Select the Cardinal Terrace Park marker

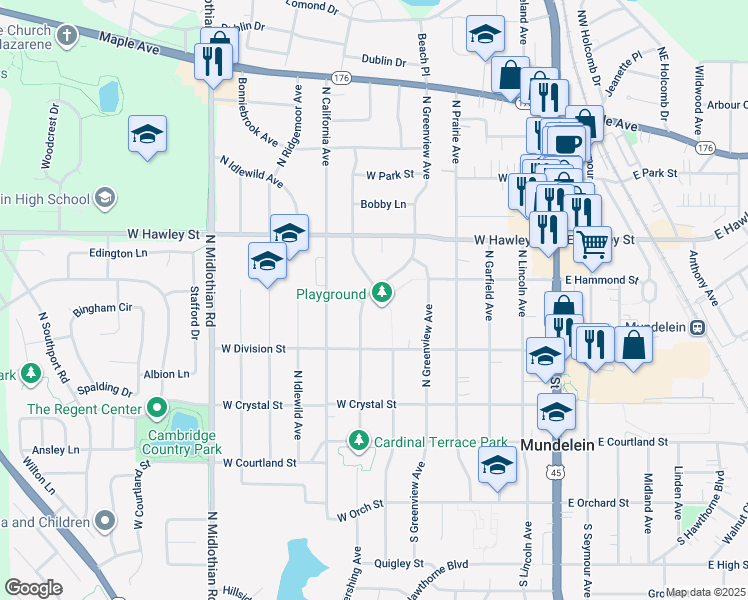(x=358, y=440)
